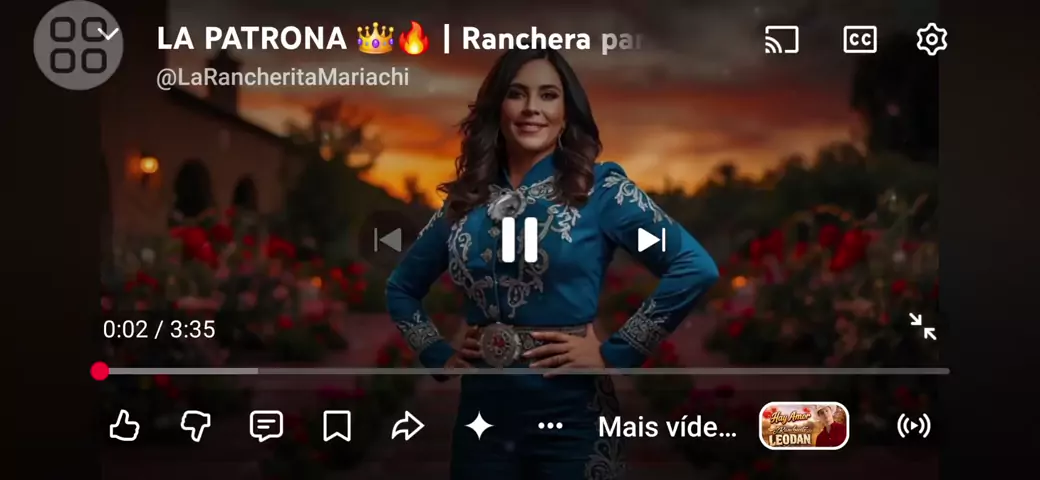Save the video to a playlist
This screenshot has height=480, width=1040.
click(x=337, y=426)
